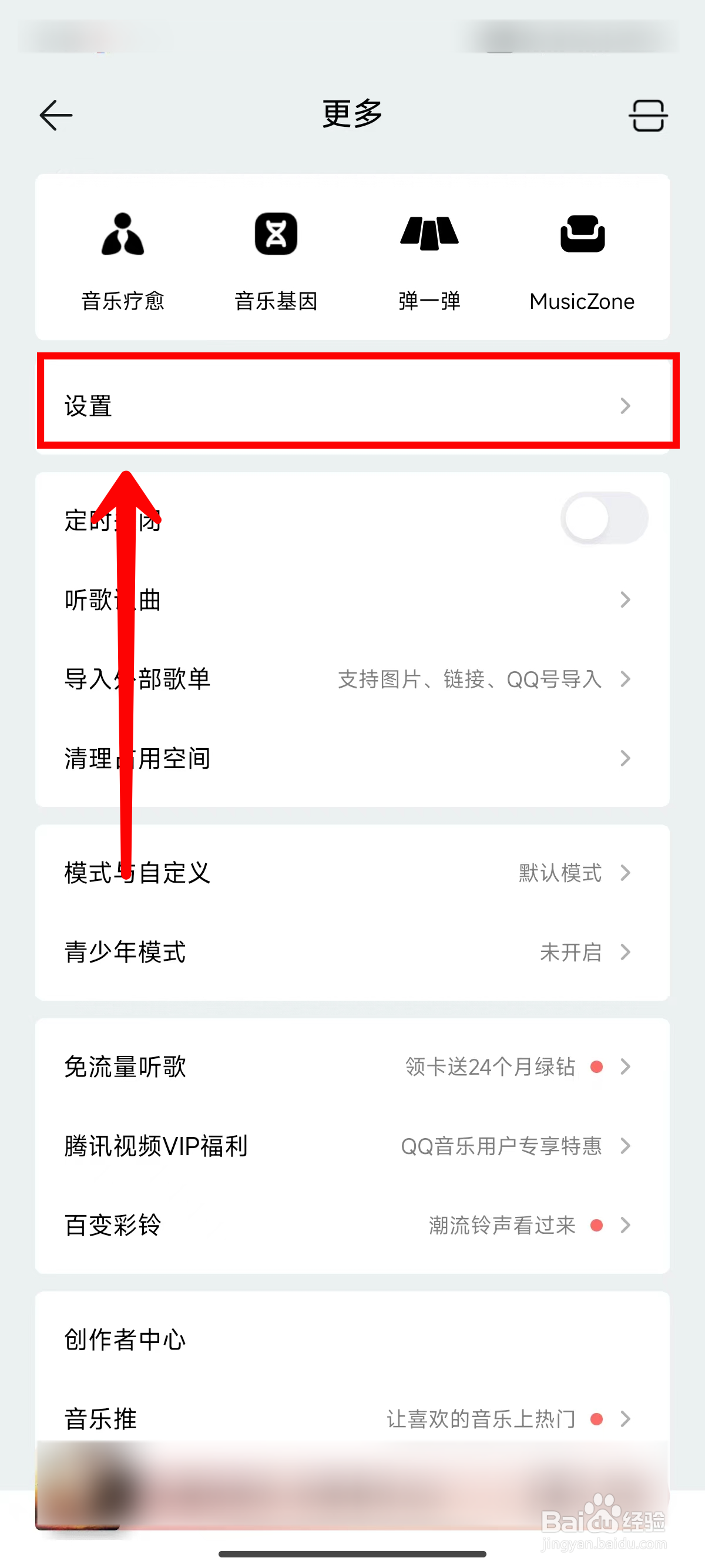Image resolution: width=705 pixels, height=1568 pixels.
Task: Select the 更多 page title
Action: coord(352,115)
